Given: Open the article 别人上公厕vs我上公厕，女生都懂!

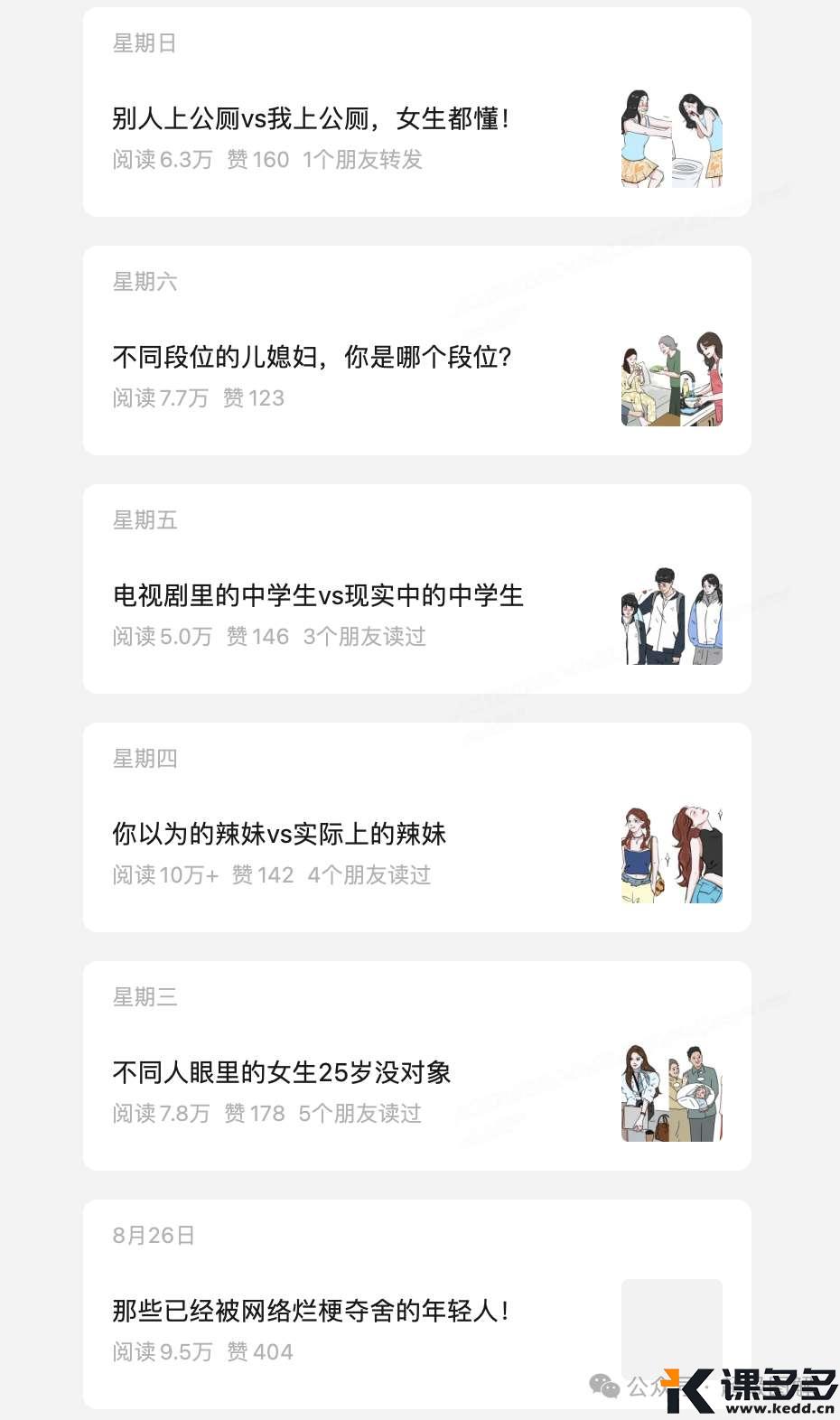Looking at the screenshot, I should (x=311, y=118).
